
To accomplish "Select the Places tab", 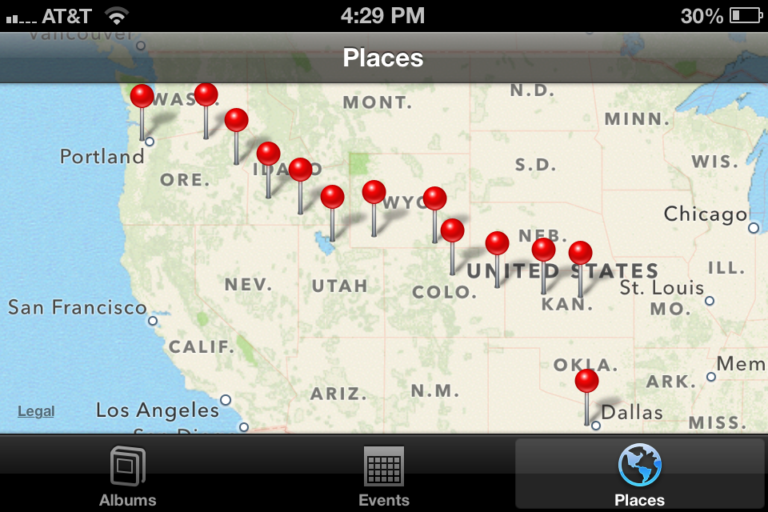I will [639, 474].
